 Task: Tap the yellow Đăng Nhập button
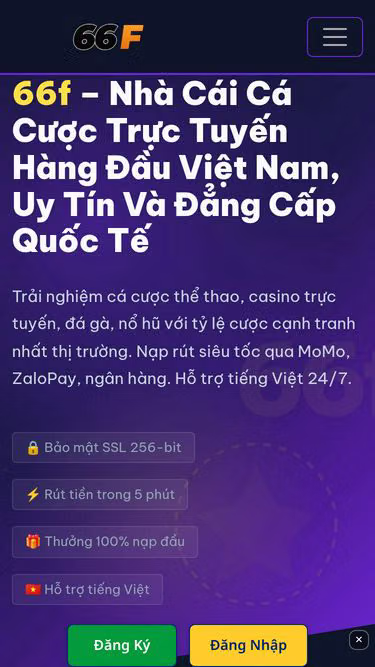coord(248,645)
